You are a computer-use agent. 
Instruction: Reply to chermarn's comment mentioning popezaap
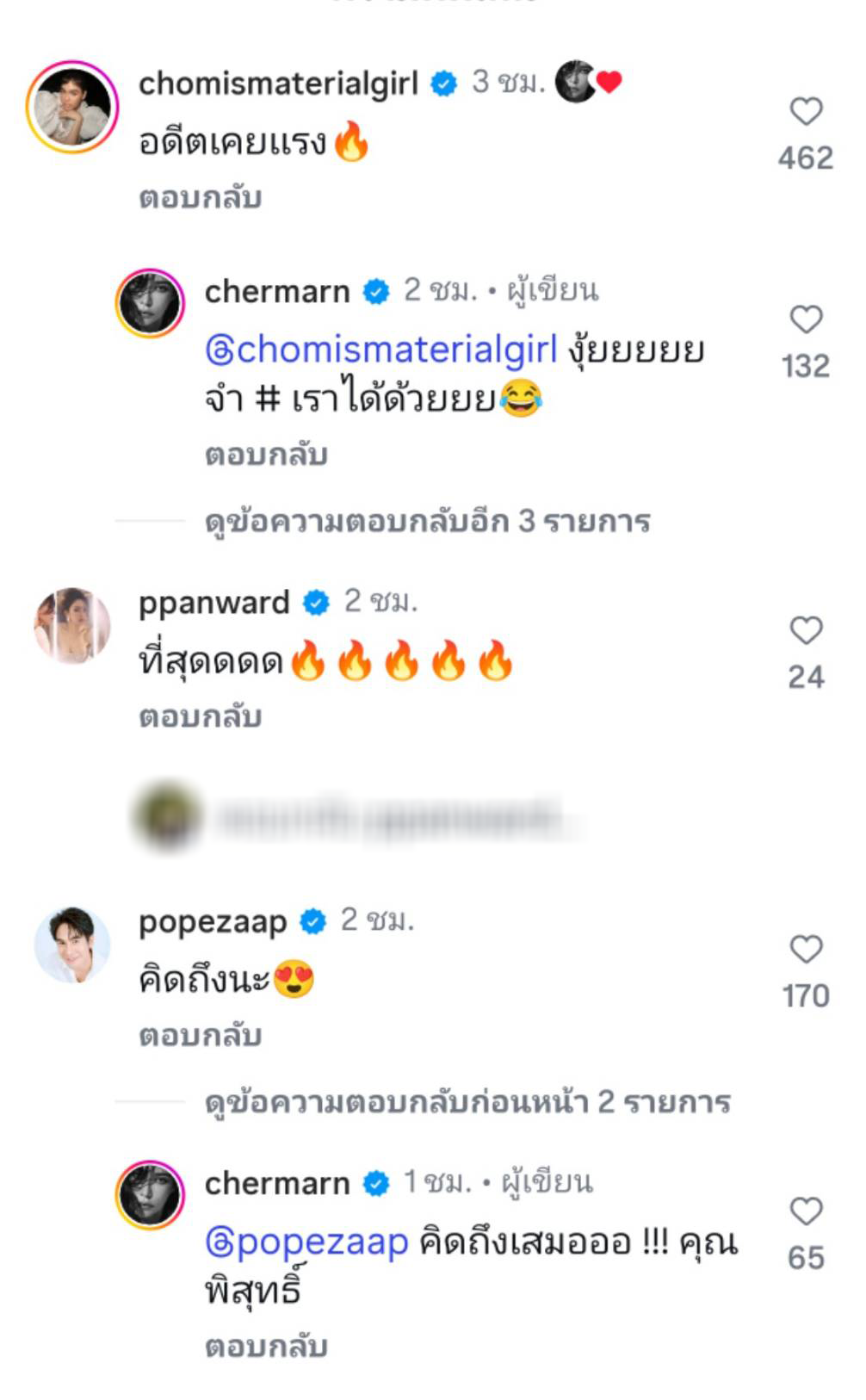point(266,1347)
